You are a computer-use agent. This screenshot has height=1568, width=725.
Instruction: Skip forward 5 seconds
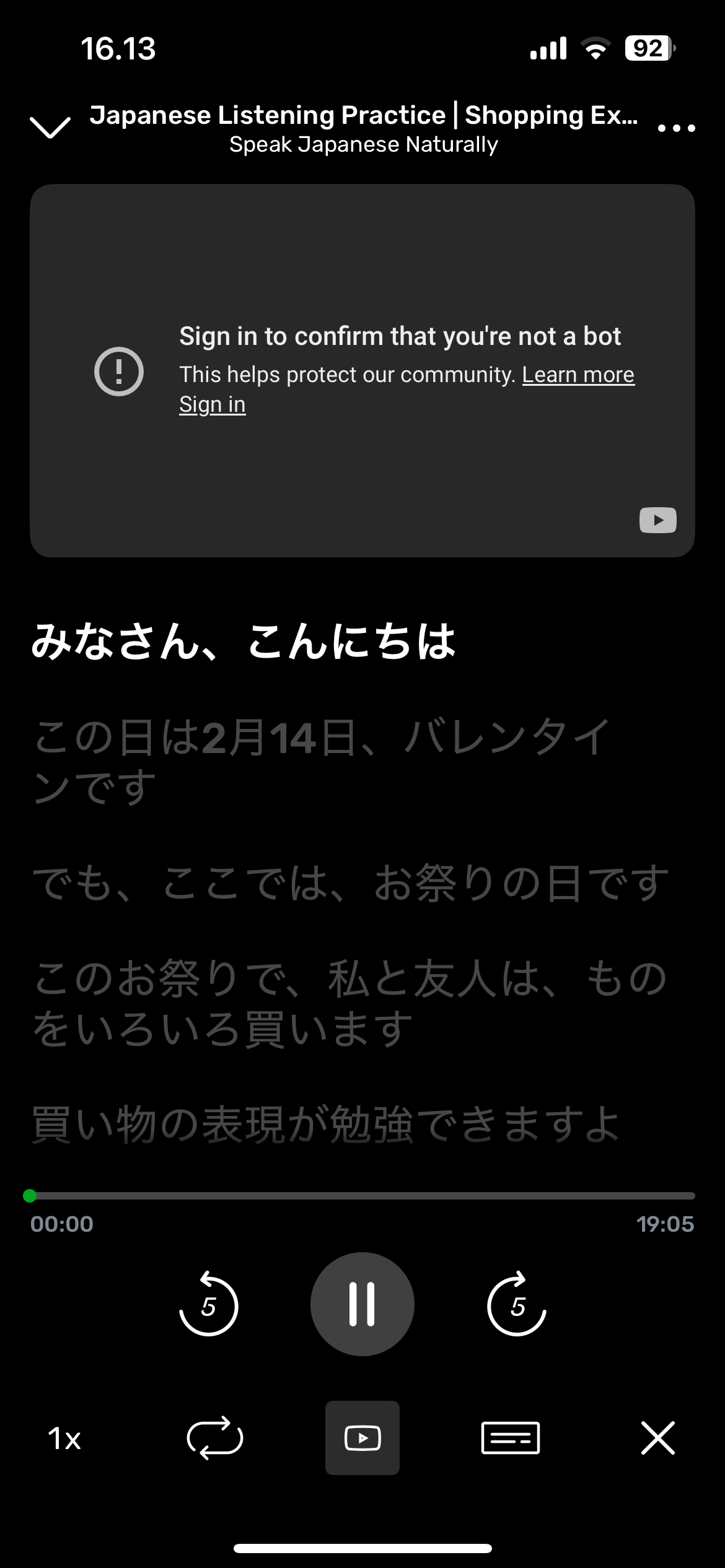pyautogui.click(x=517, y=1304)
